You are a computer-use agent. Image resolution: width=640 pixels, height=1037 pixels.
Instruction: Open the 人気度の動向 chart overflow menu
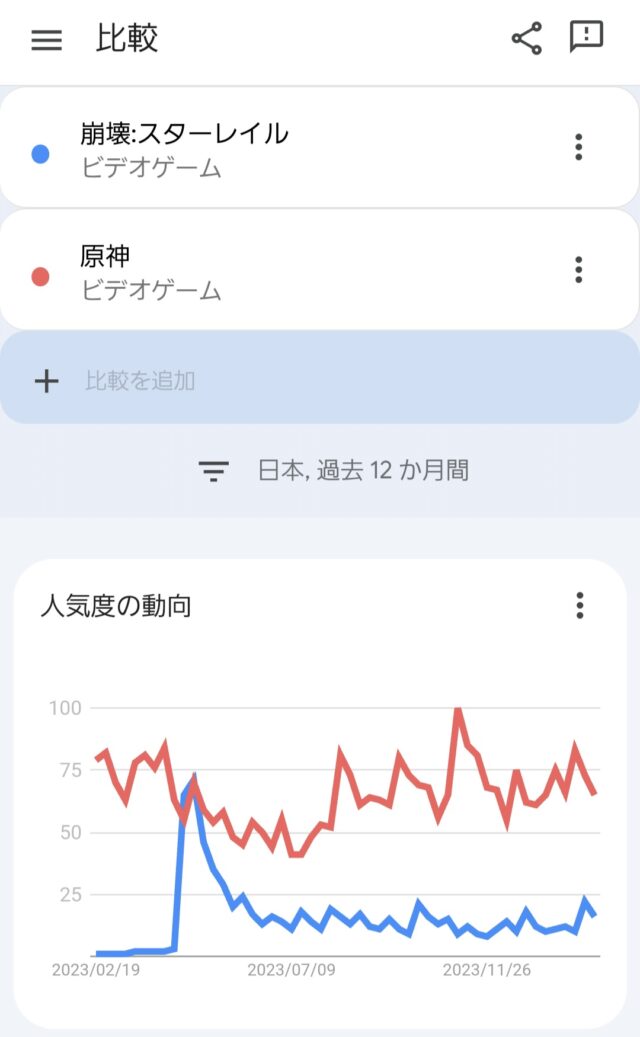[x=579, y=605]
